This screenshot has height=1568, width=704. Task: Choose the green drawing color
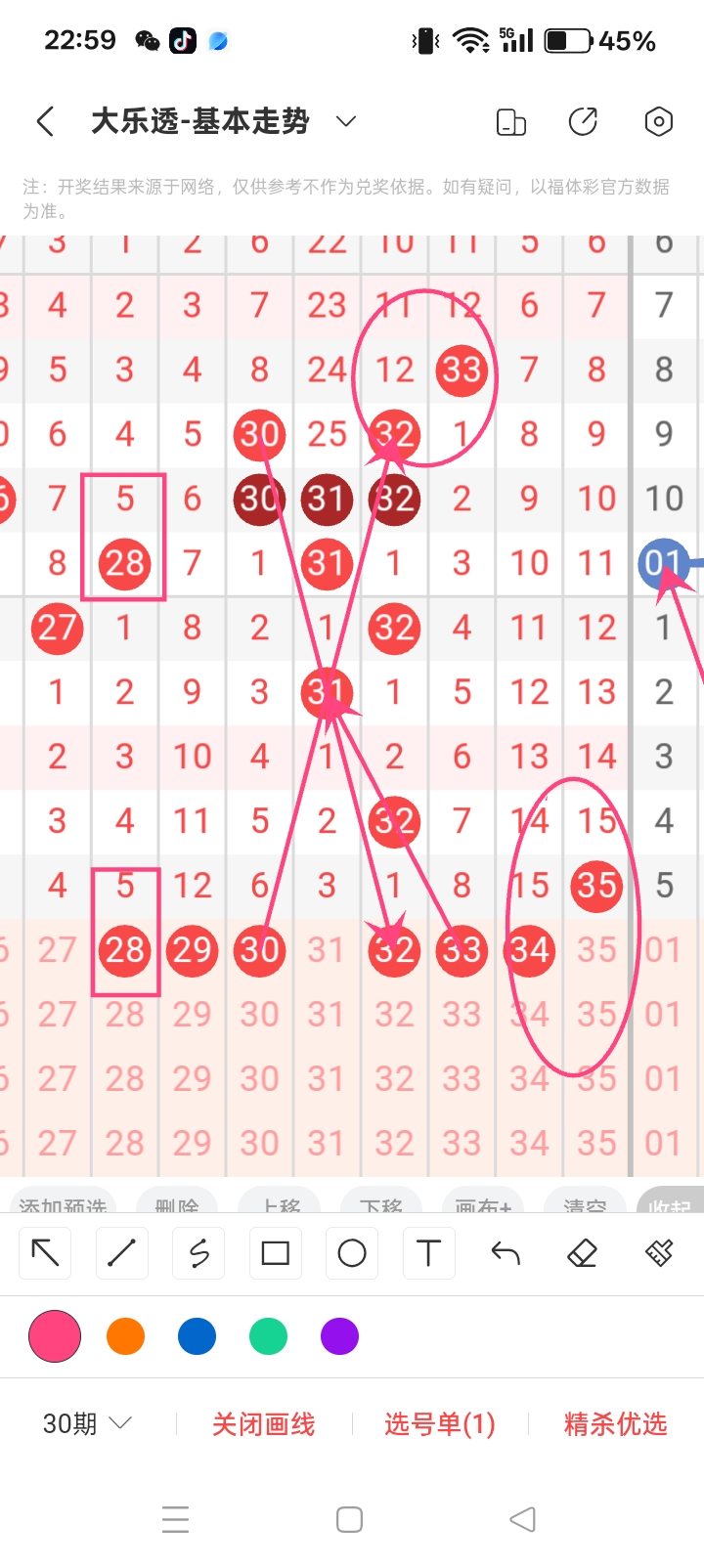click(x=268, y=1336)
